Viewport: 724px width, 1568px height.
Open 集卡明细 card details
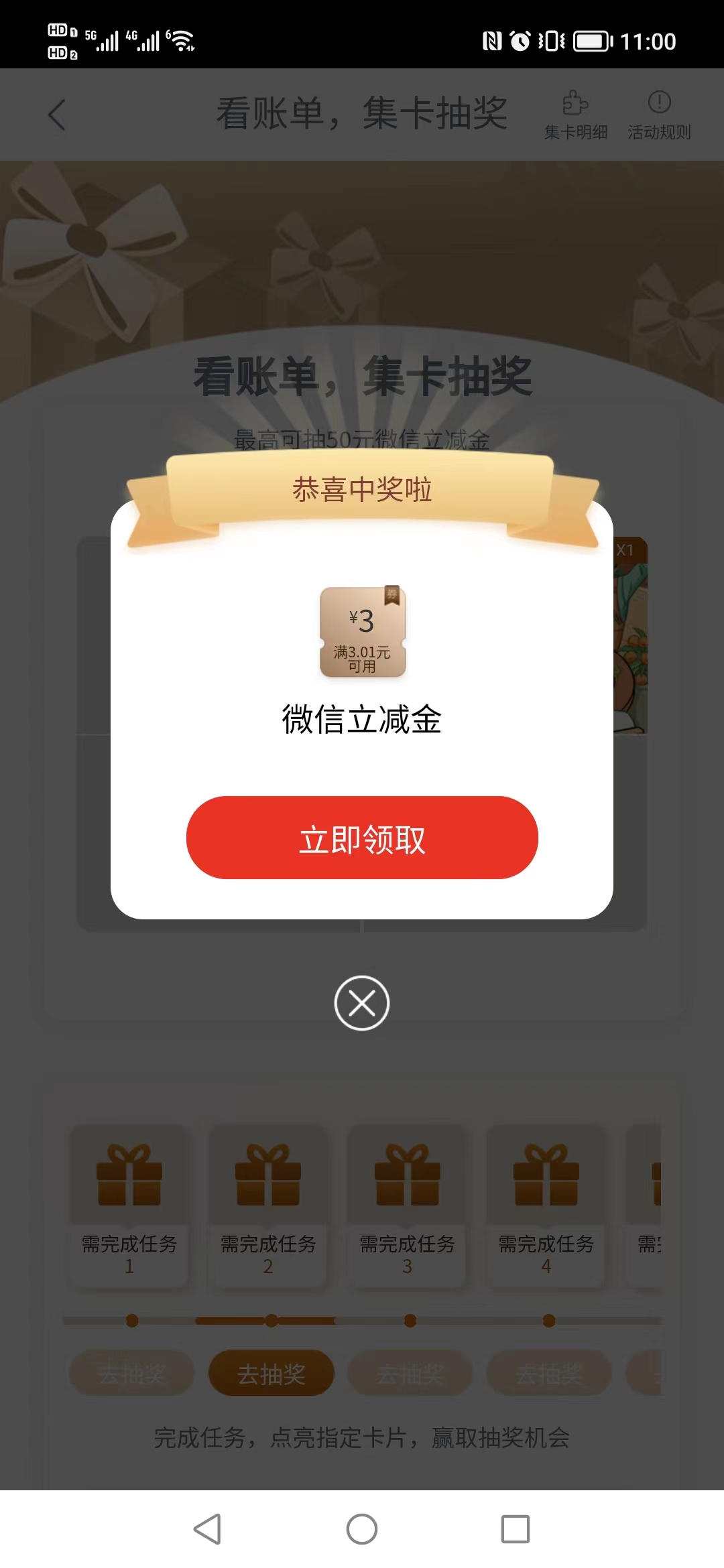tap(576, 115)
